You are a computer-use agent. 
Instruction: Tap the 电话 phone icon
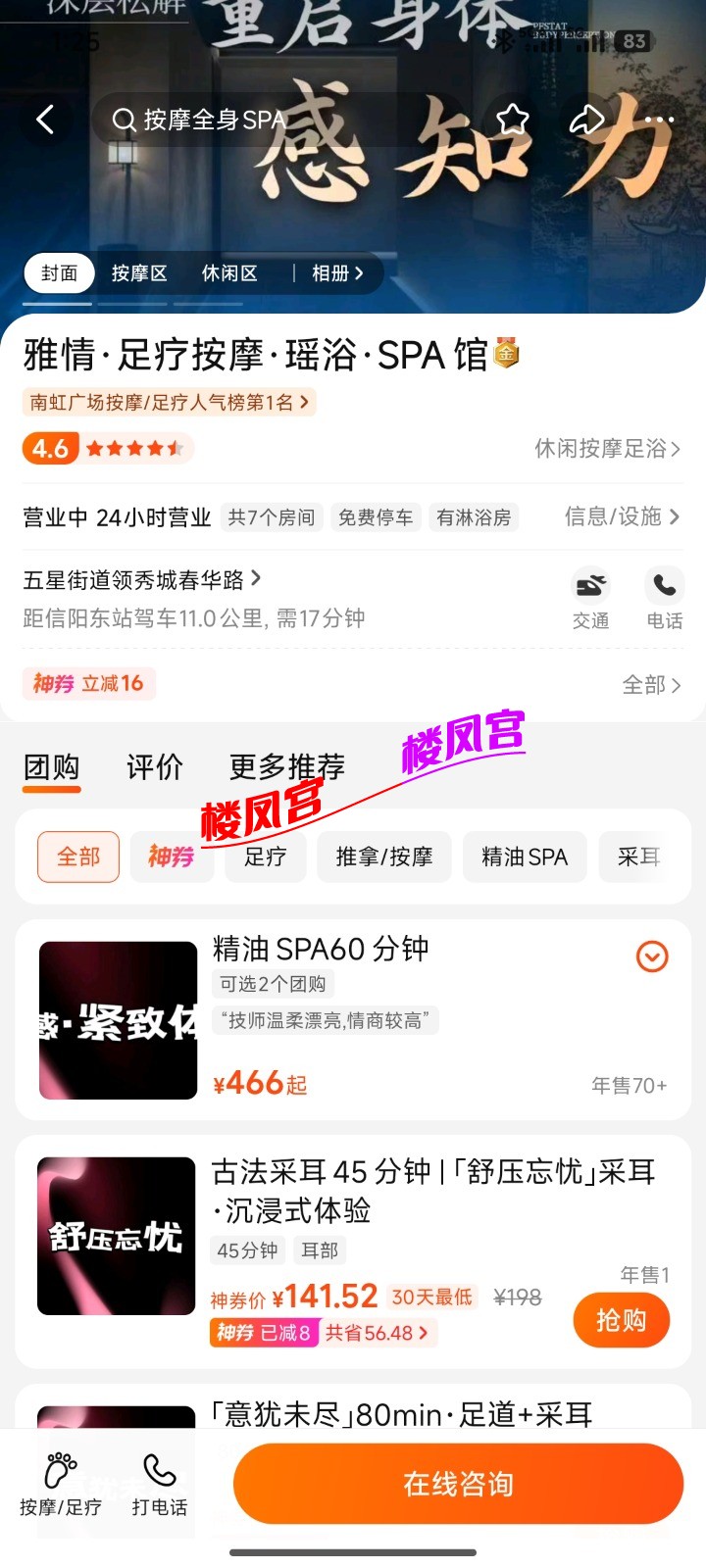[x=664, y=598]
